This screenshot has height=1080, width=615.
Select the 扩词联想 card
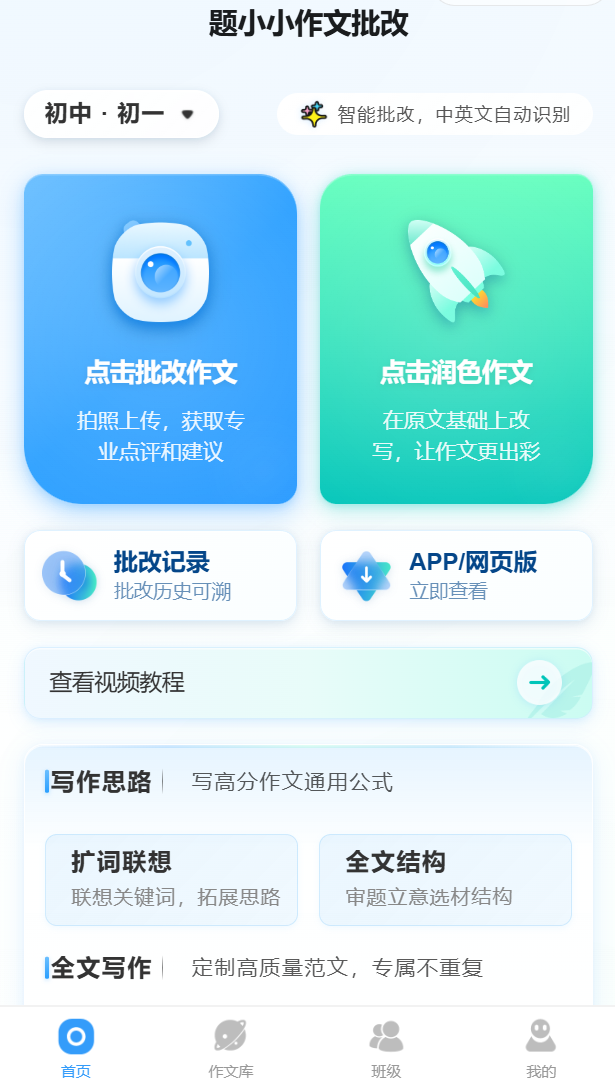click(x=171, y=880)
